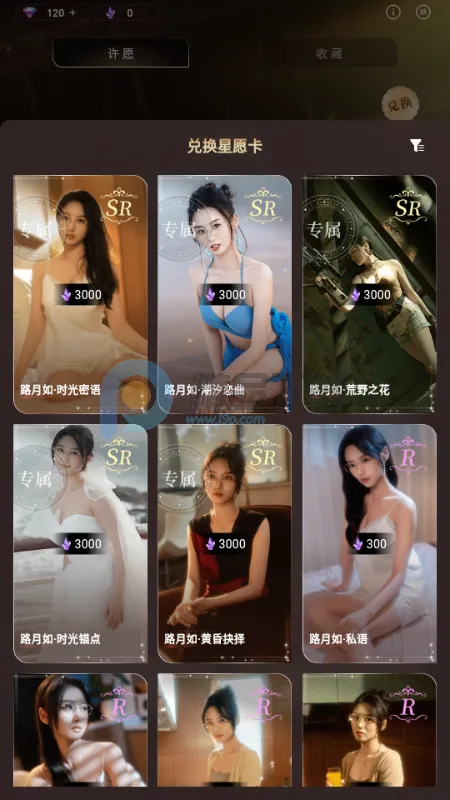Viewport: 450px width, 800px height.
Task: Select the 路月如·私语 R card
Action: pos(369,543)
